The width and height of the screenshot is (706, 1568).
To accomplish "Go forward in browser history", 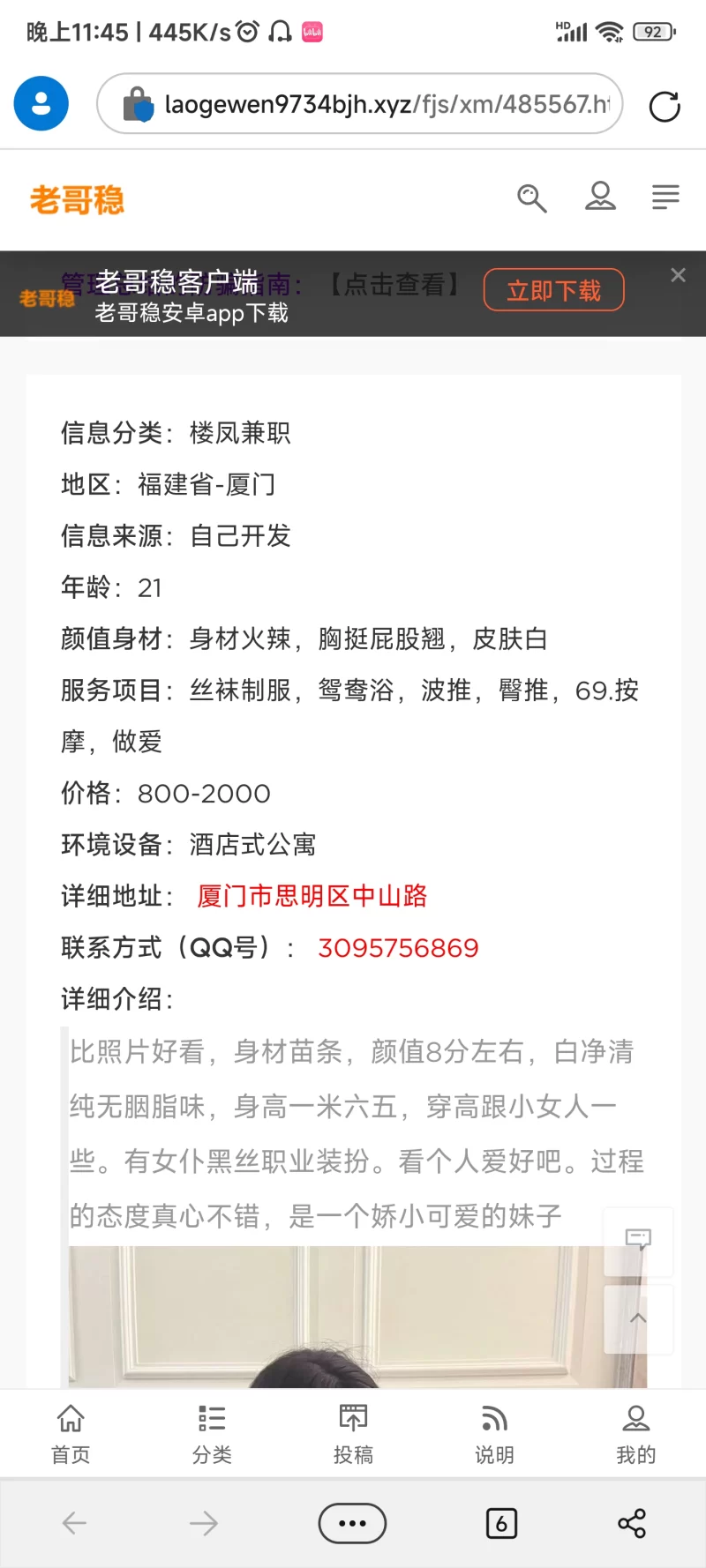I will tap(204, 1523).
